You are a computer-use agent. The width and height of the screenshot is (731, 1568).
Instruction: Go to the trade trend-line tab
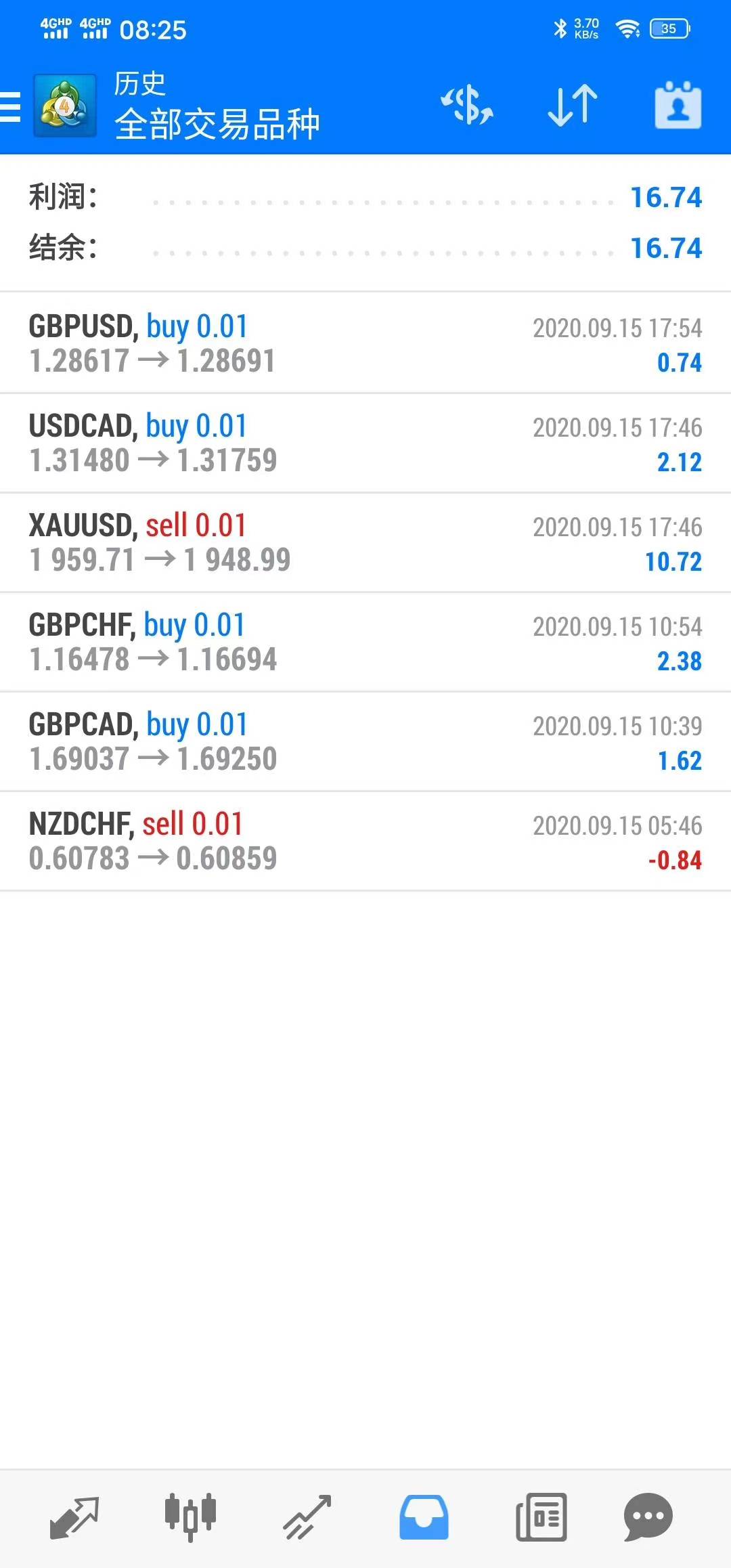[x=307, y=1517]
